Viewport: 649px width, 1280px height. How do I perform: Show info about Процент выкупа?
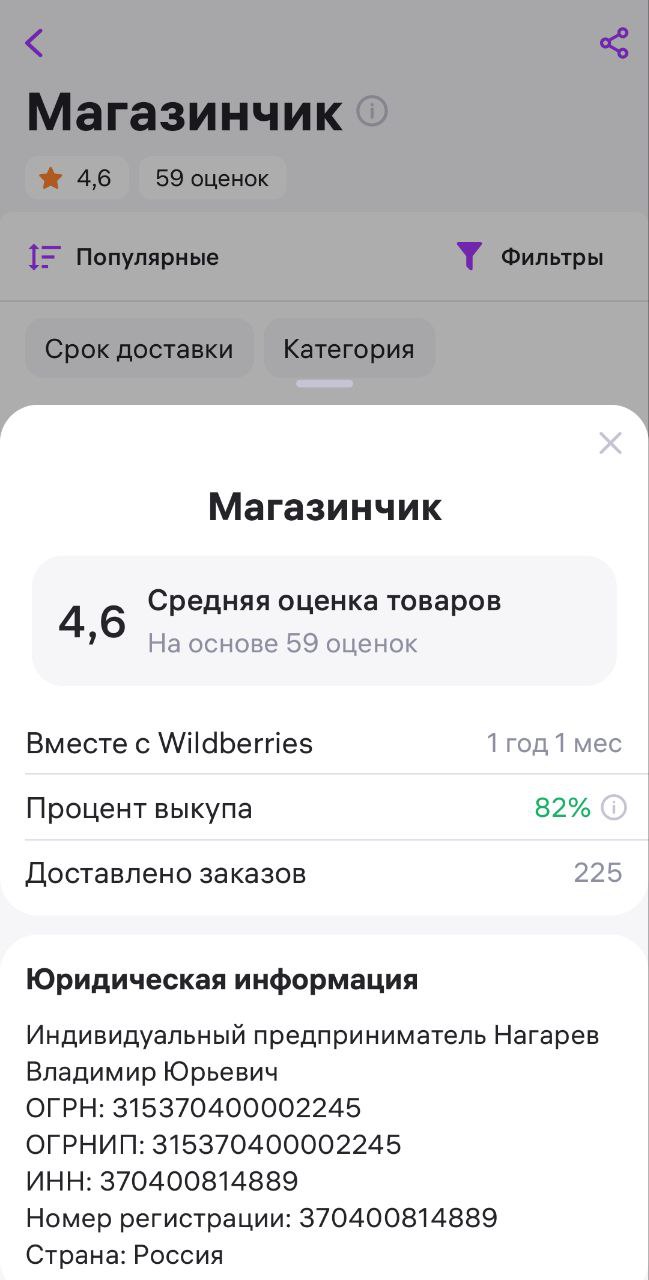(x=614, y=808)
